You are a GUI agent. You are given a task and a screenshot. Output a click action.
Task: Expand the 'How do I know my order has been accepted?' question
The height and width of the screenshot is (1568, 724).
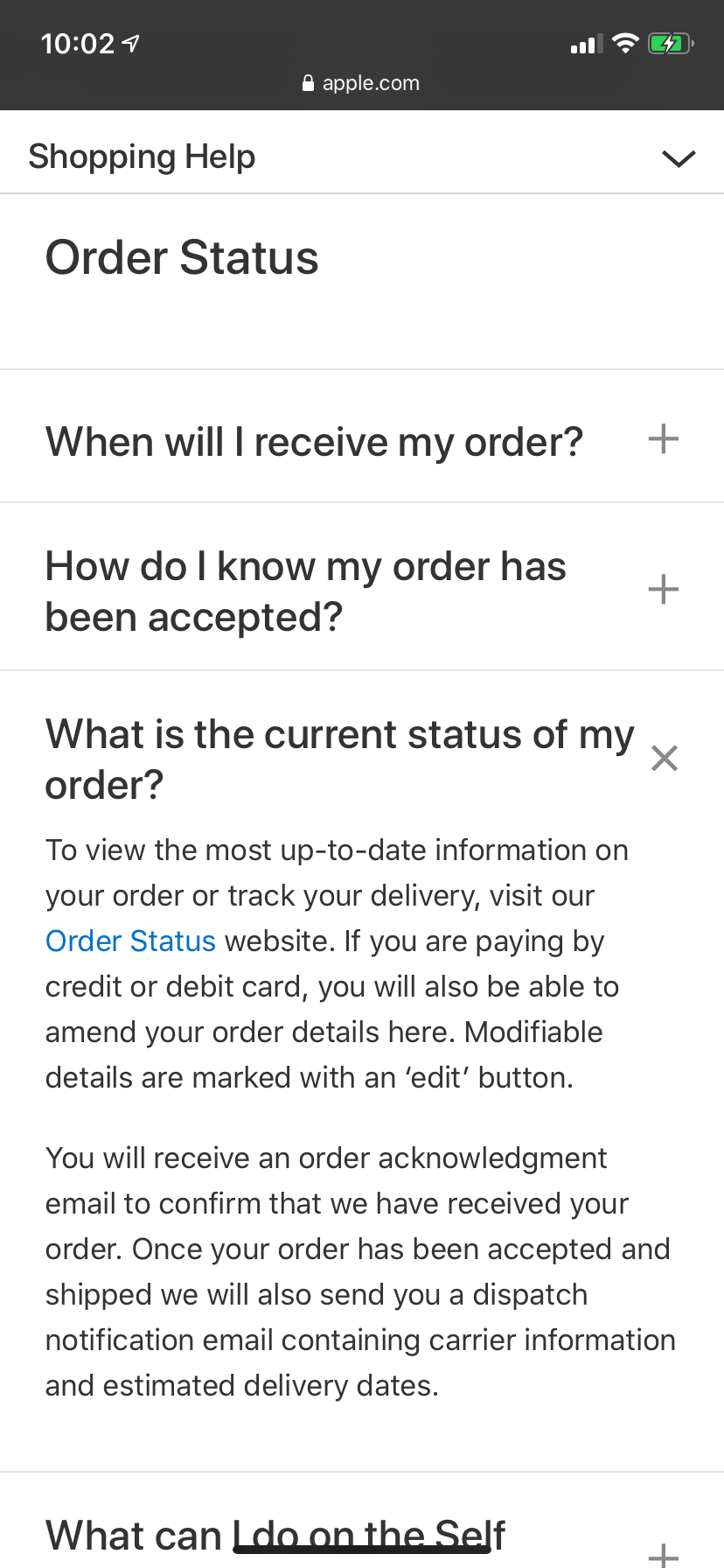click(x=306, y=590)
